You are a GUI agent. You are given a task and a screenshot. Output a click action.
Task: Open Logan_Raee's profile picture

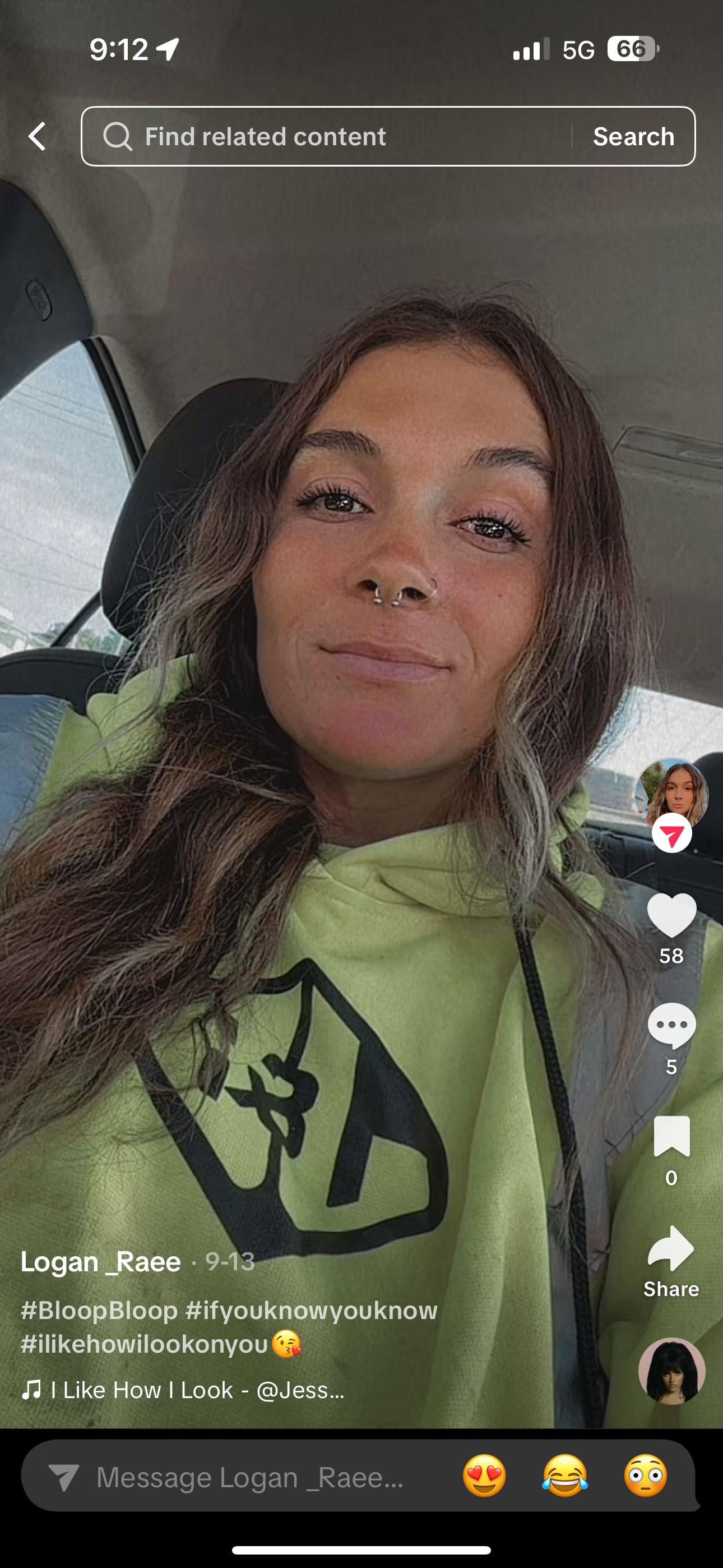point(671,793)
